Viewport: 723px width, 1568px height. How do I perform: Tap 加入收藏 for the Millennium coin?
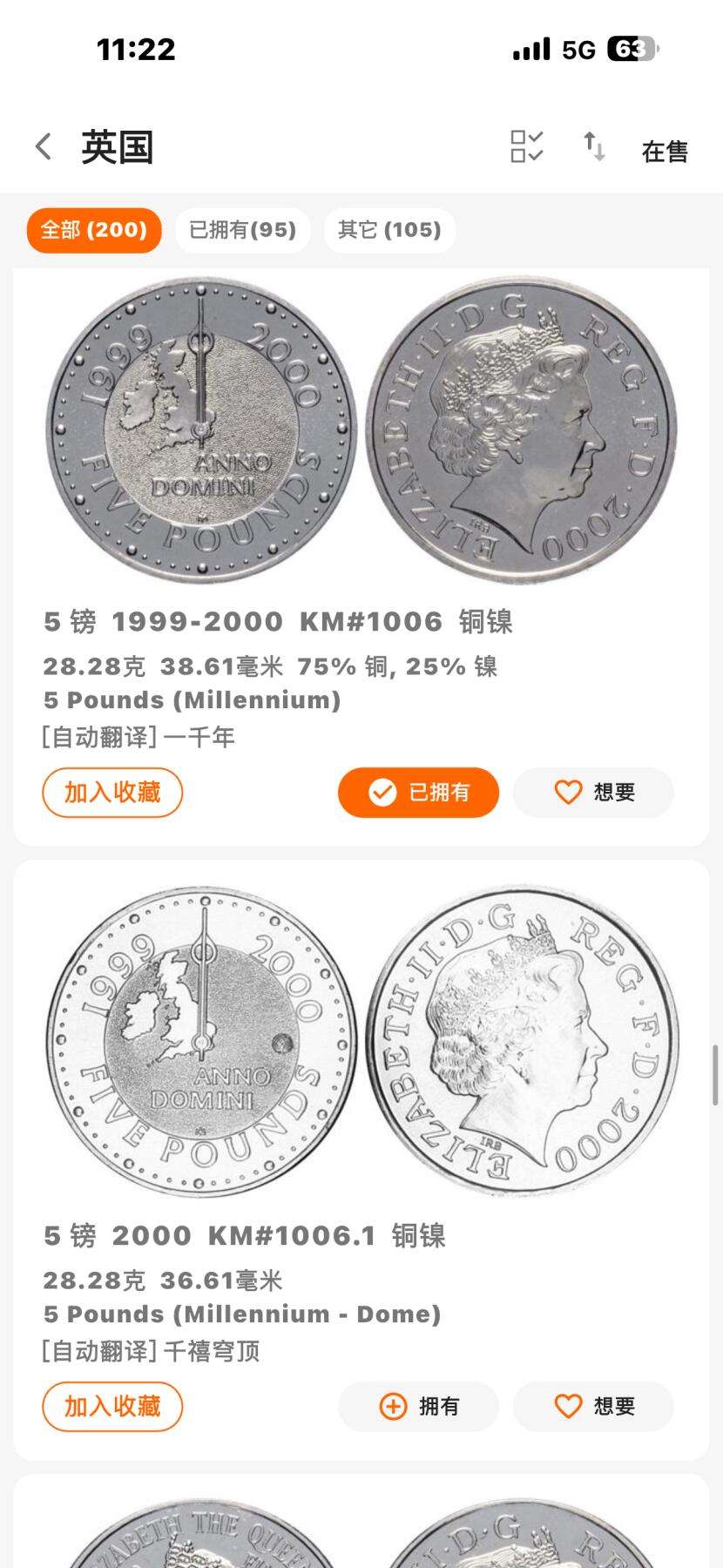(x=112, y=793)
